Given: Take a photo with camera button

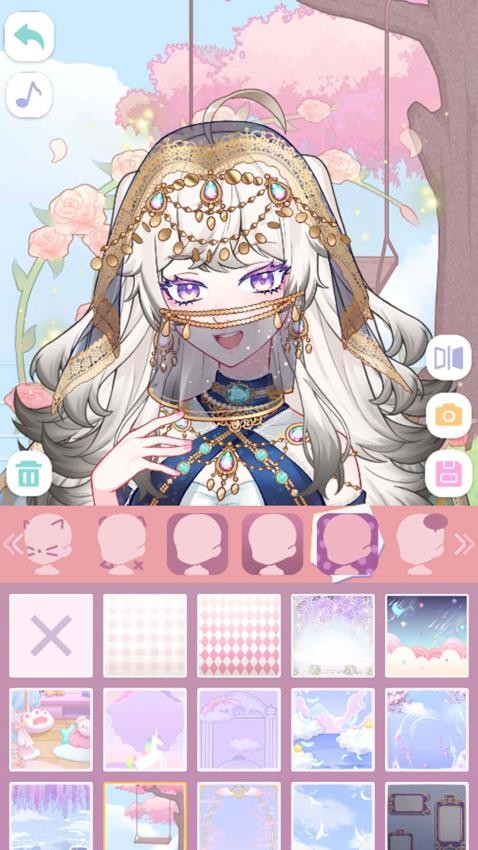Looking at the screenshot, I should [x=448, y=416].
